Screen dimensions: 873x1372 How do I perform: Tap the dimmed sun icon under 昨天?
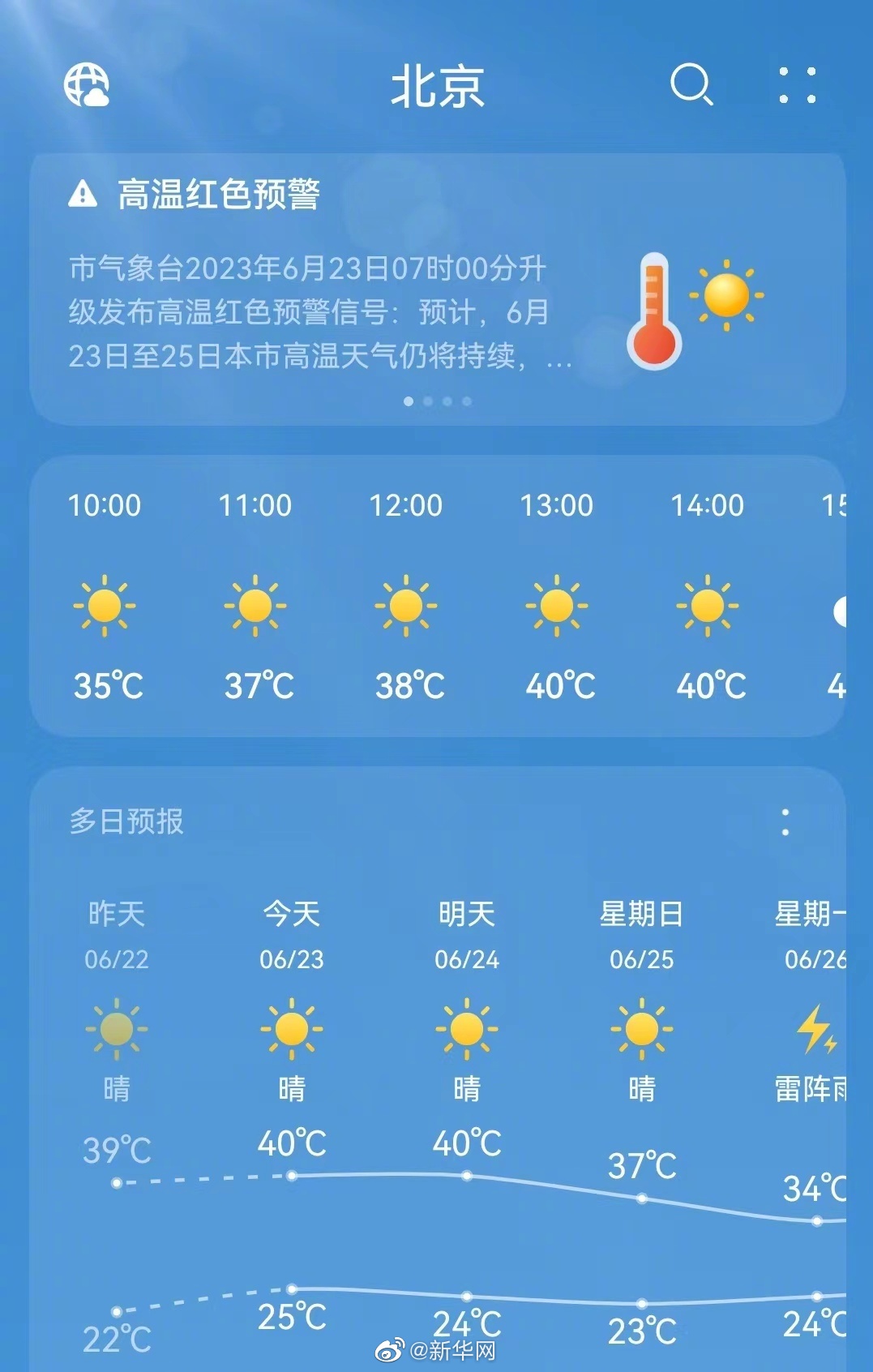pyautogui.click(x=116, y=1027)
